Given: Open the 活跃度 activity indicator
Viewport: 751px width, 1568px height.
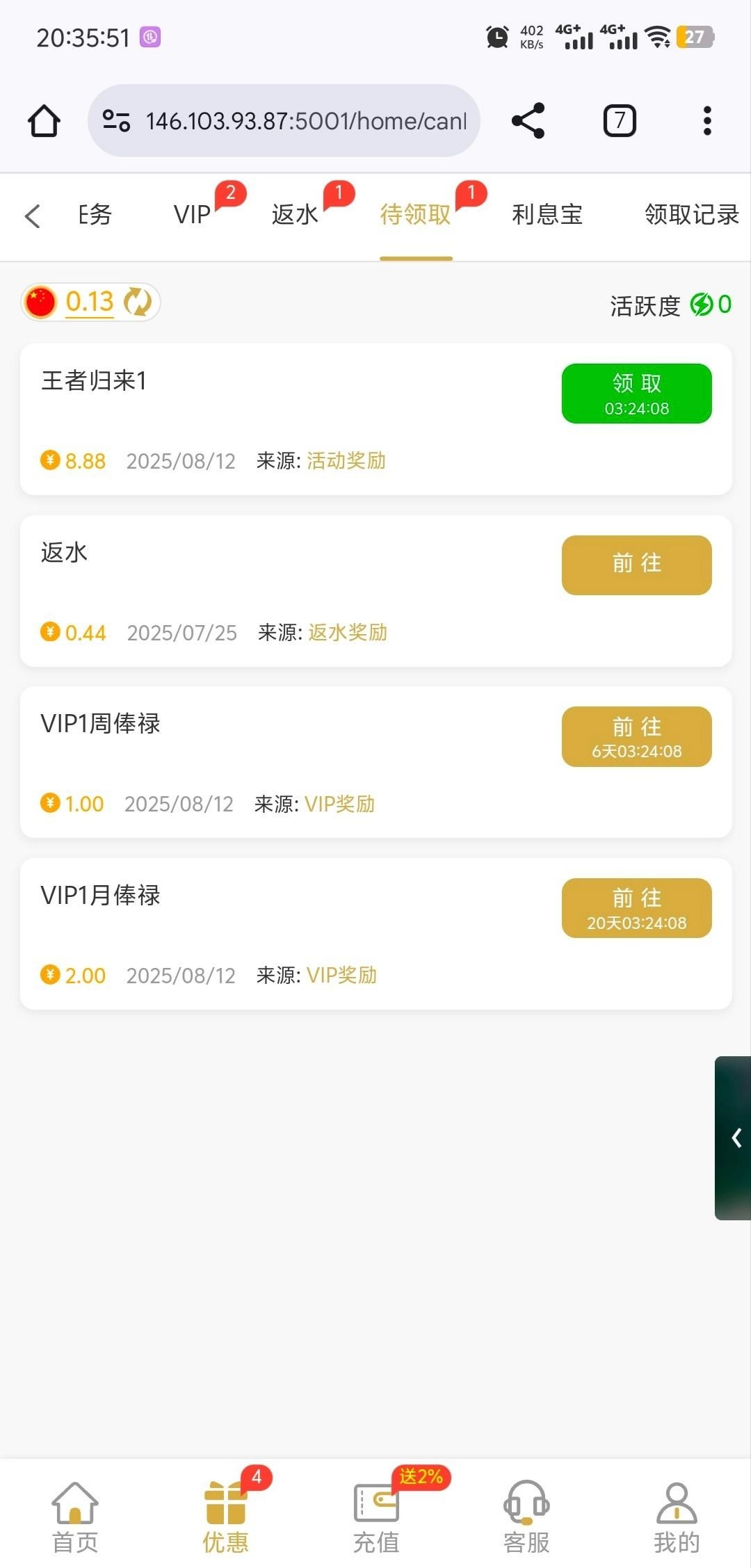Looking at the screenshot, I should (x=670, y=305).
